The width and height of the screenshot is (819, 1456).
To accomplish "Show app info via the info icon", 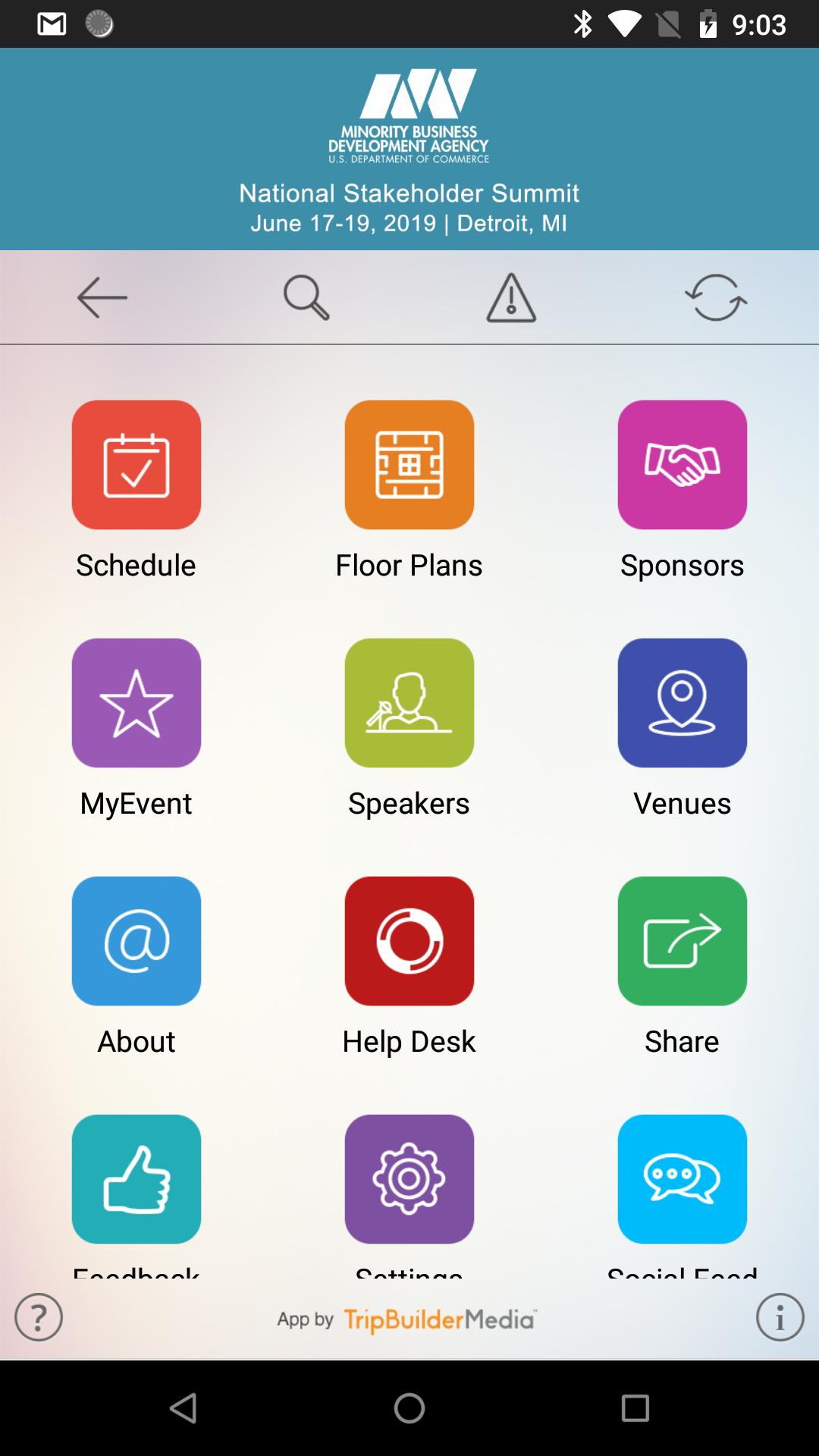I will click(x=780, y=1317).
